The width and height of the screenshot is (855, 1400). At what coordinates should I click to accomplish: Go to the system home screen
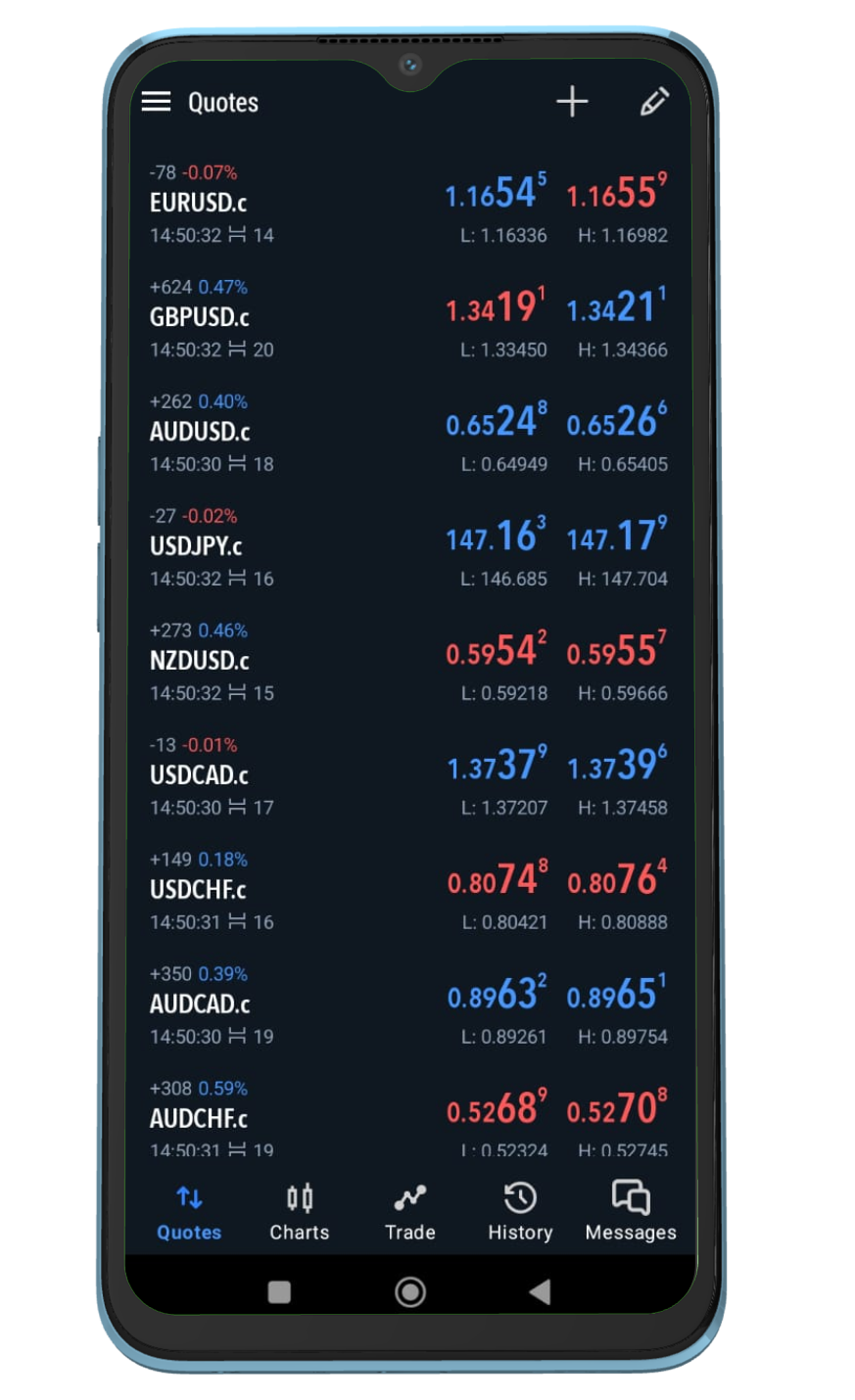(x=409, y=1292)
